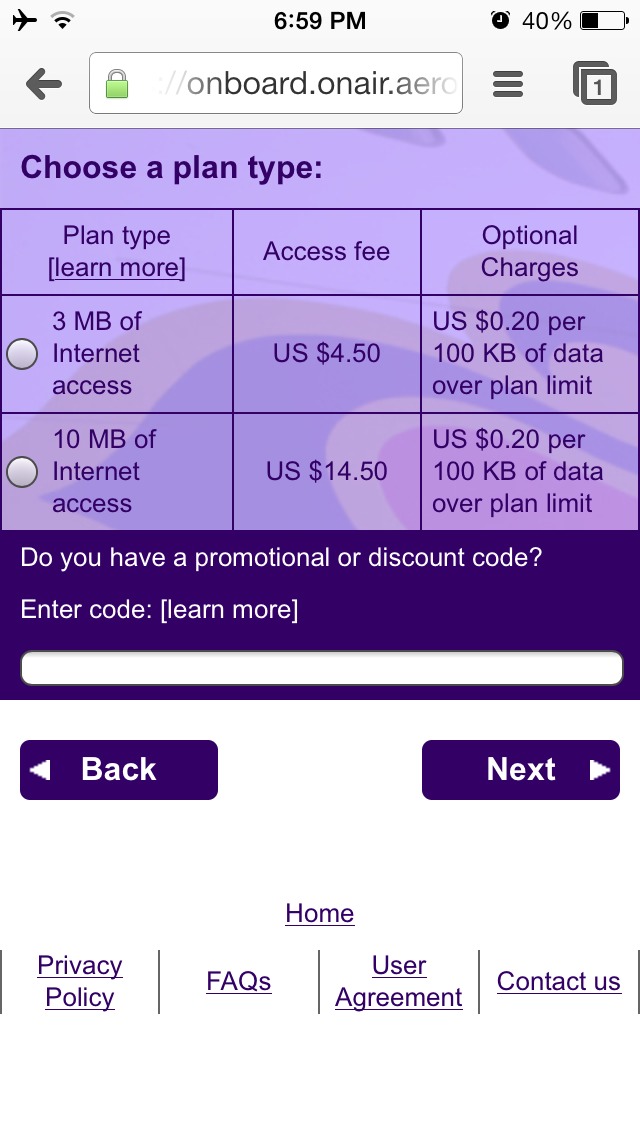Viewport: 640px width, 1136px height.
Task: Select the 3 MB Internet access plan
Action: click(x=22, y=354)
